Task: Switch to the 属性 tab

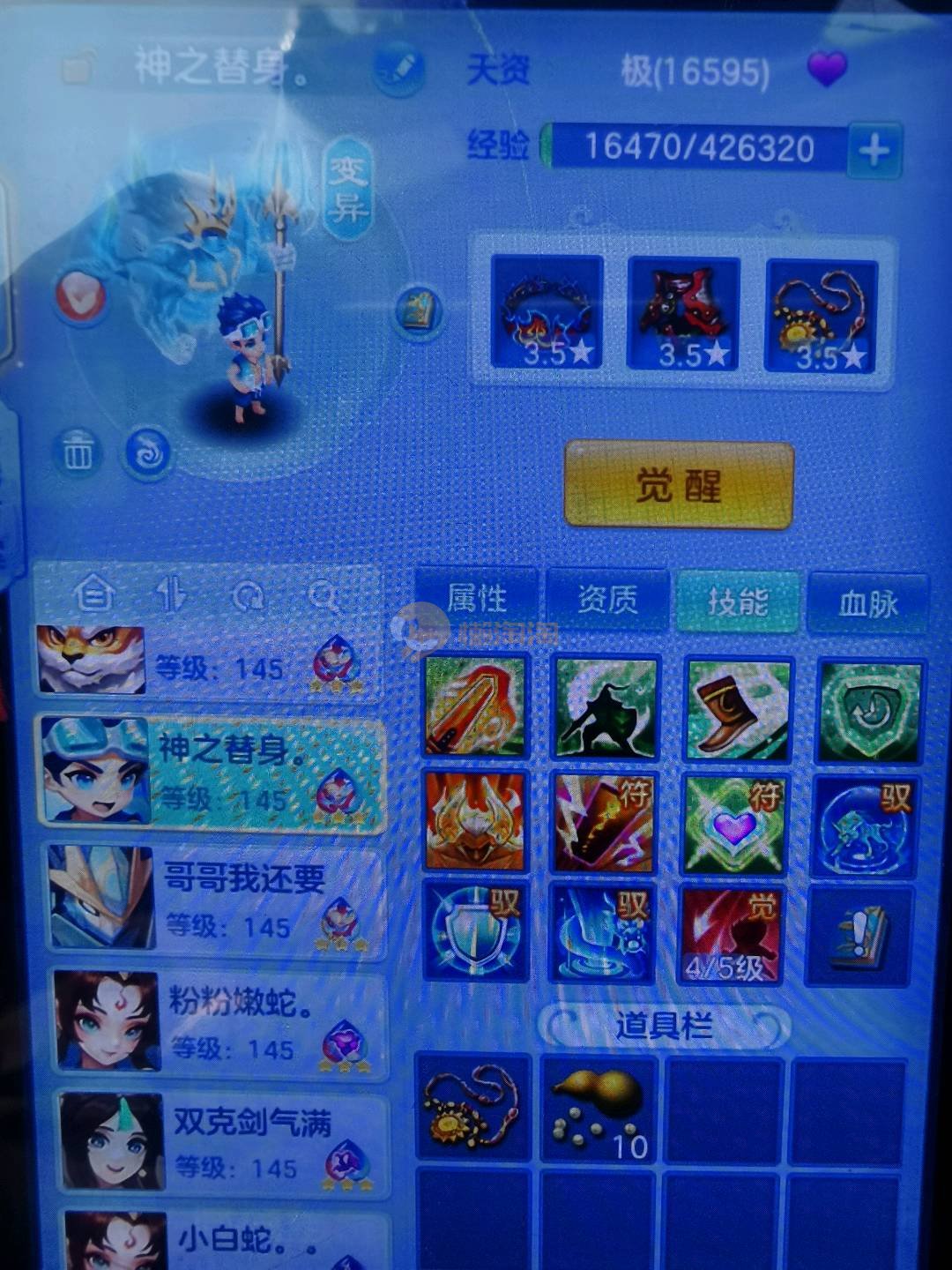Action: [x=477, y=600]
